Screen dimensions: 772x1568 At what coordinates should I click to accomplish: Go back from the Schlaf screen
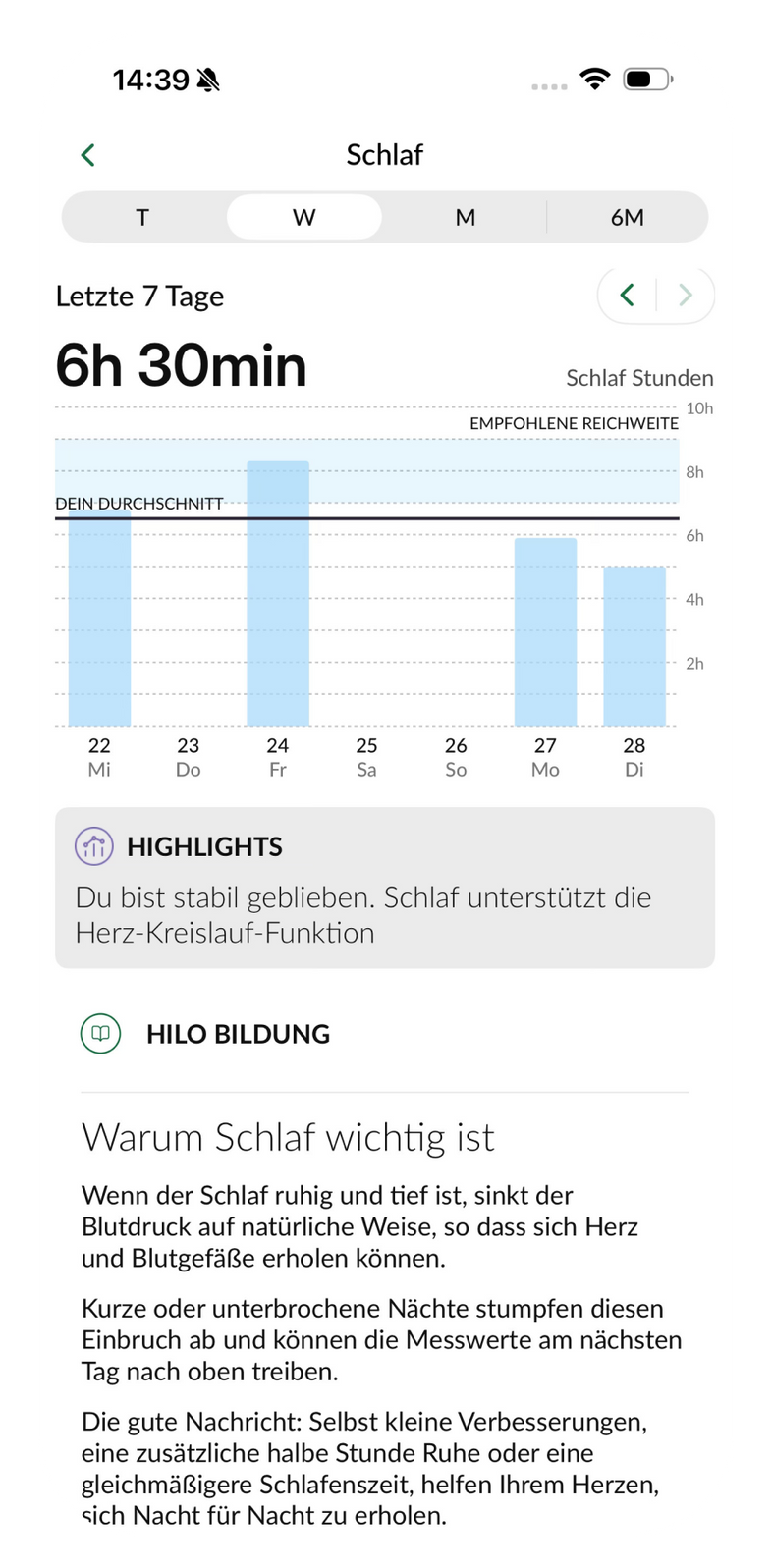coord(87,155)
